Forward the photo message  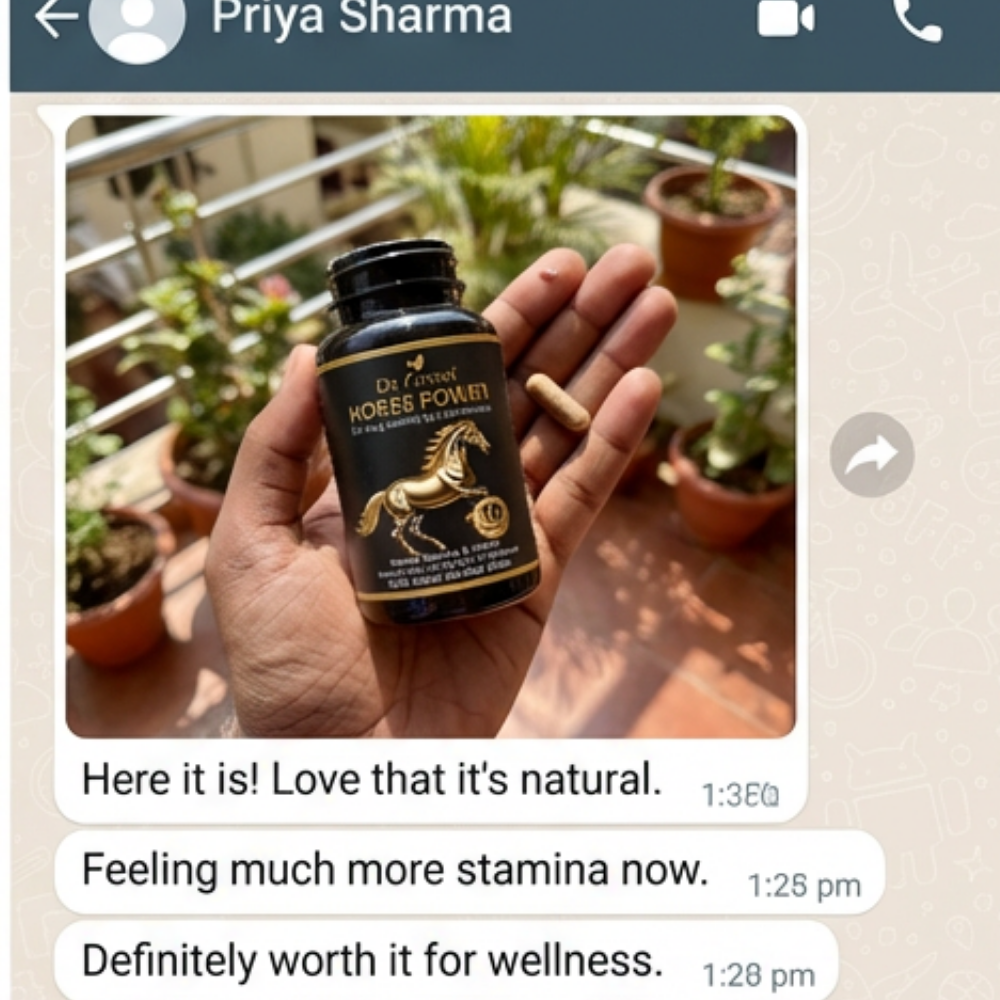[872, 455]
